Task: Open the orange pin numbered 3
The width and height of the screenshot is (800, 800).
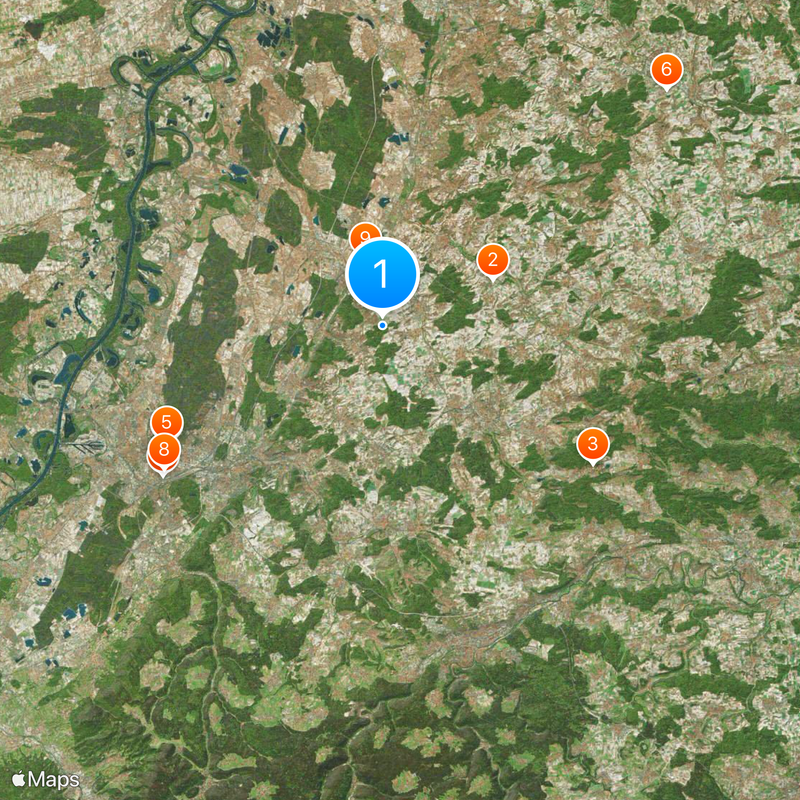Action: pos(593,443)
